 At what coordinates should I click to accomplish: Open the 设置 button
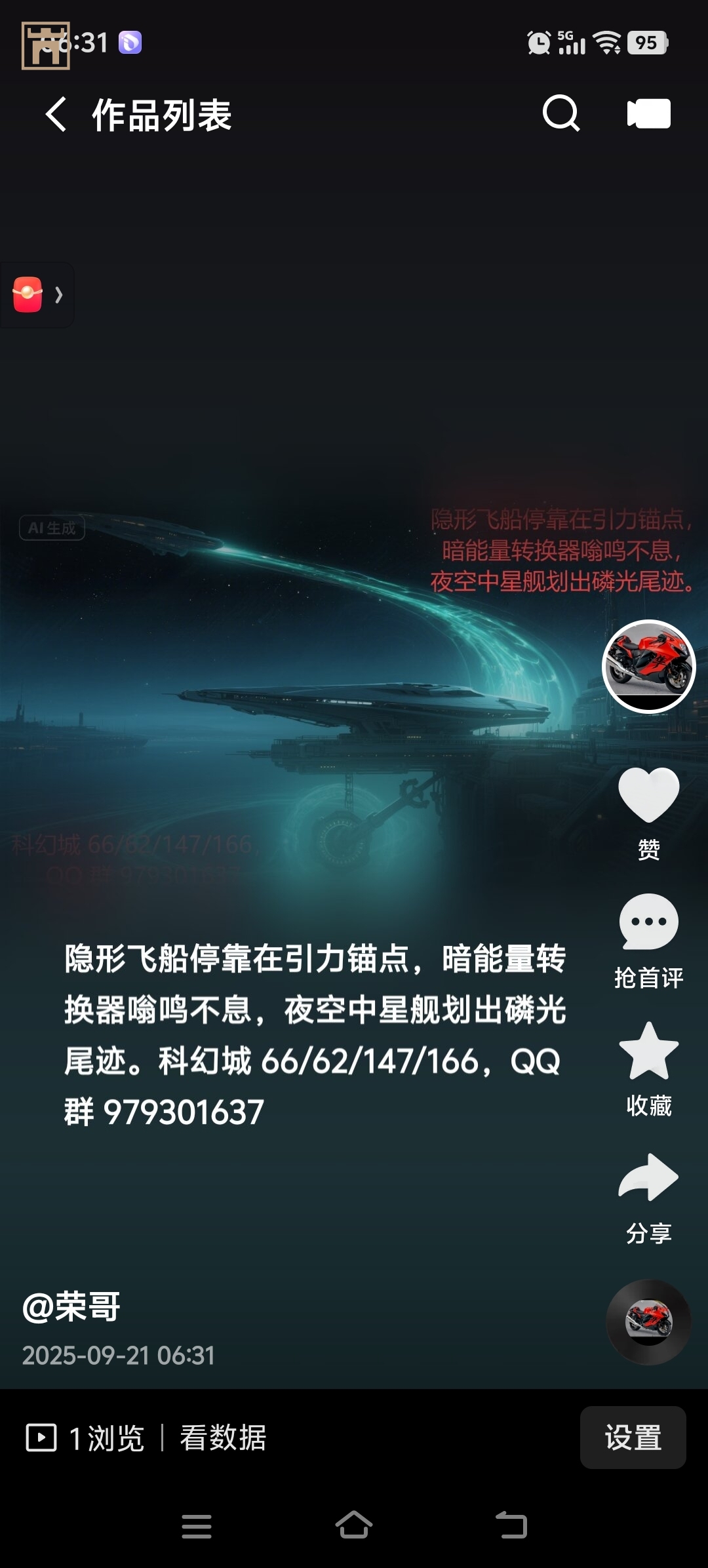633,1438
